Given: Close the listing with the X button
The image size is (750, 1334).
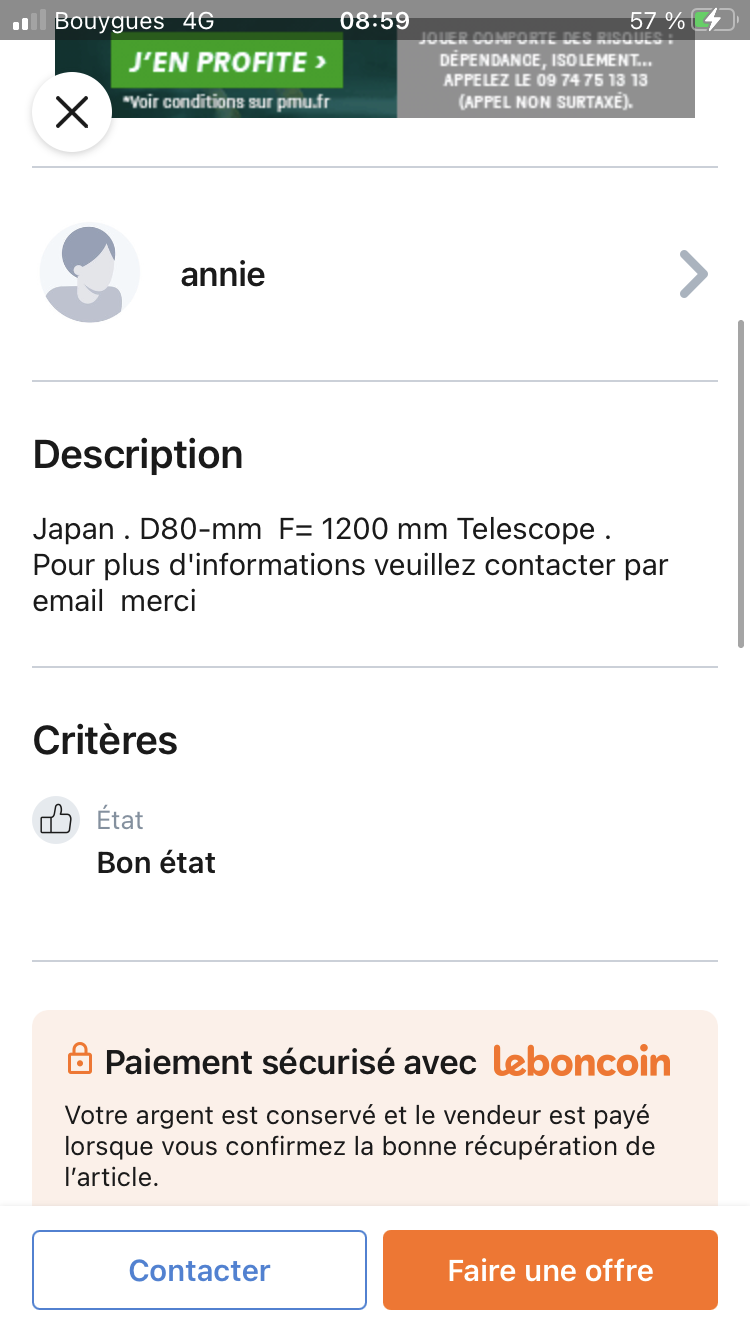Looking at the screenshot, I should point(72,113).
